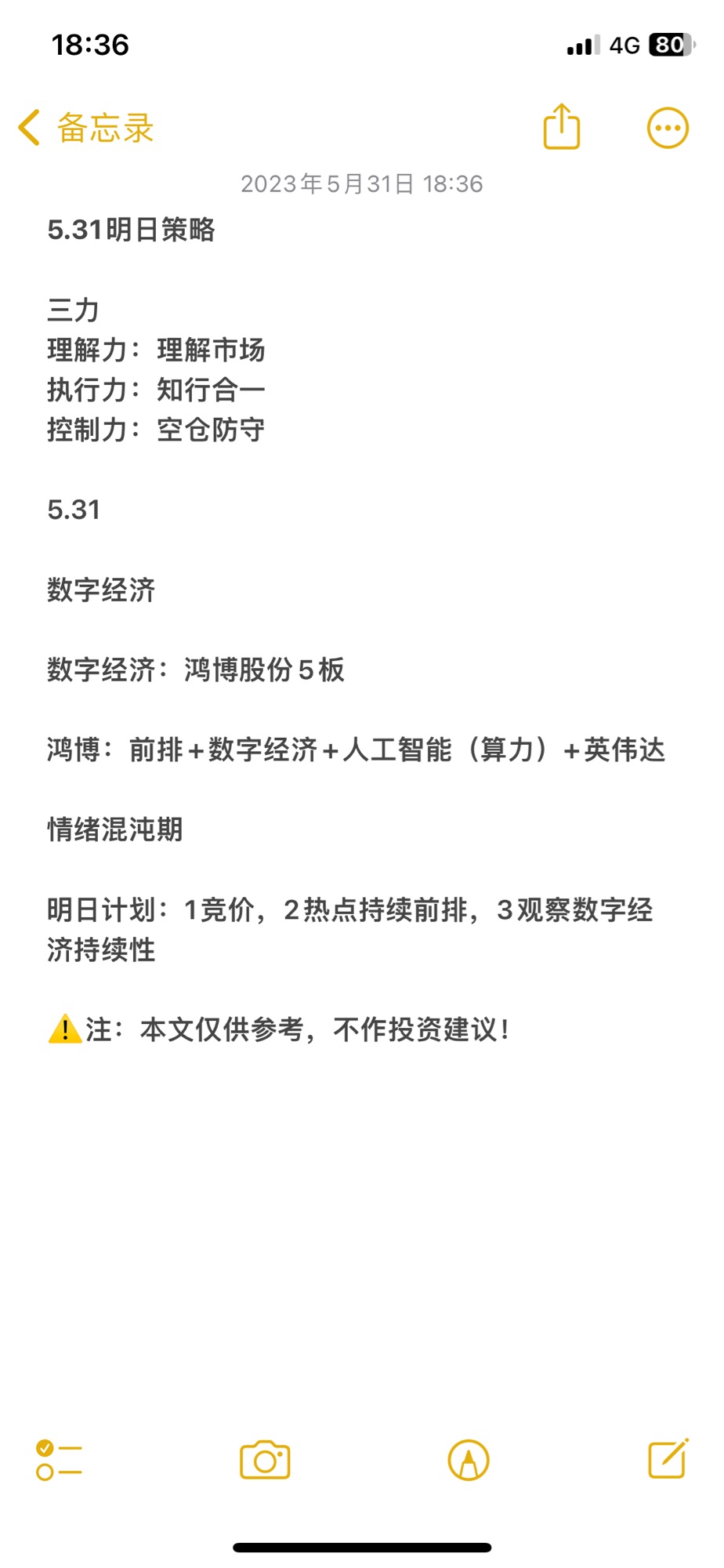This screenshot has height=1568, width=724.
Task: Share this note
Action: click(562, 126)
